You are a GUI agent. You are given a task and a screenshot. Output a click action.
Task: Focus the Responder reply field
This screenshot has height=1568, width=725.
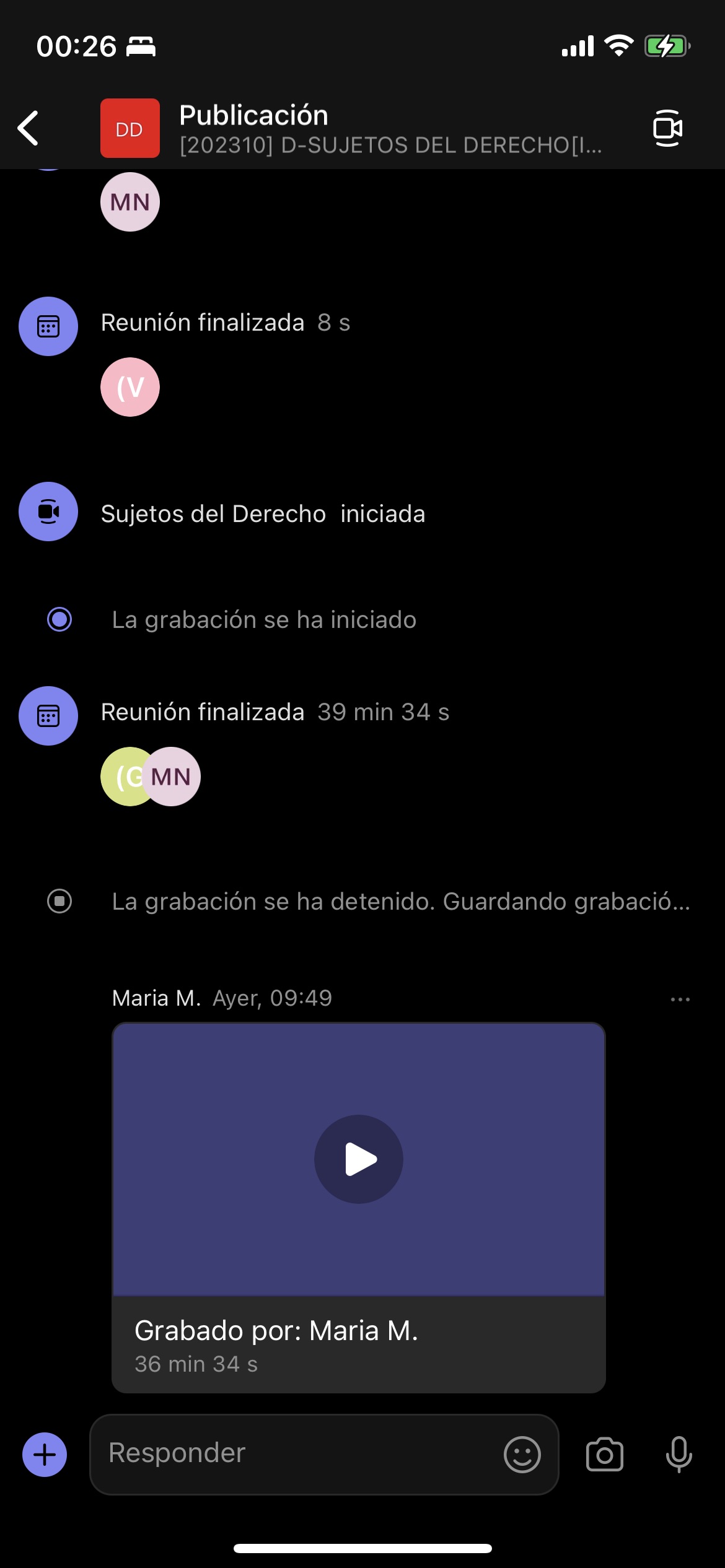point(297,1453)
